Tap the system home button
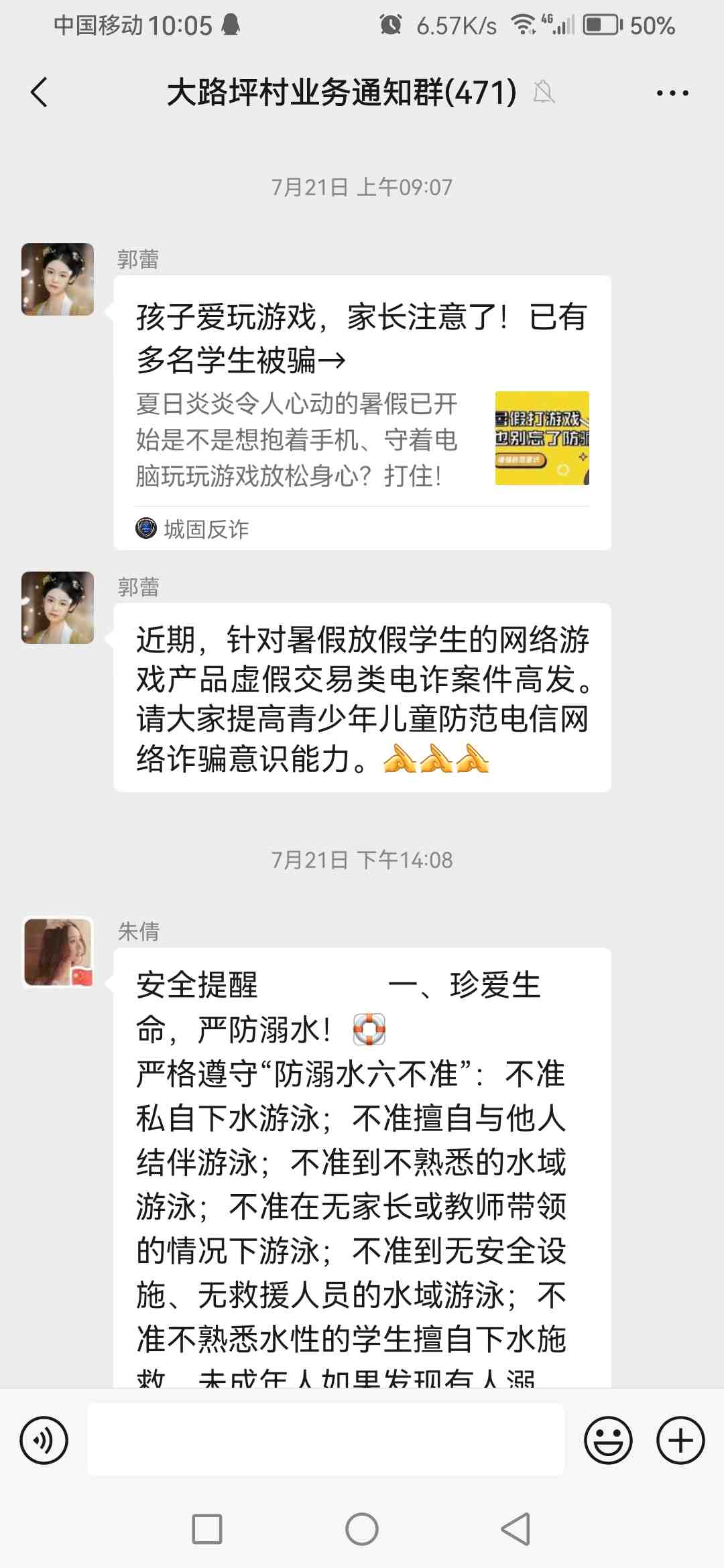Viewport: 724px width, 1568px height. [362, 1529]
